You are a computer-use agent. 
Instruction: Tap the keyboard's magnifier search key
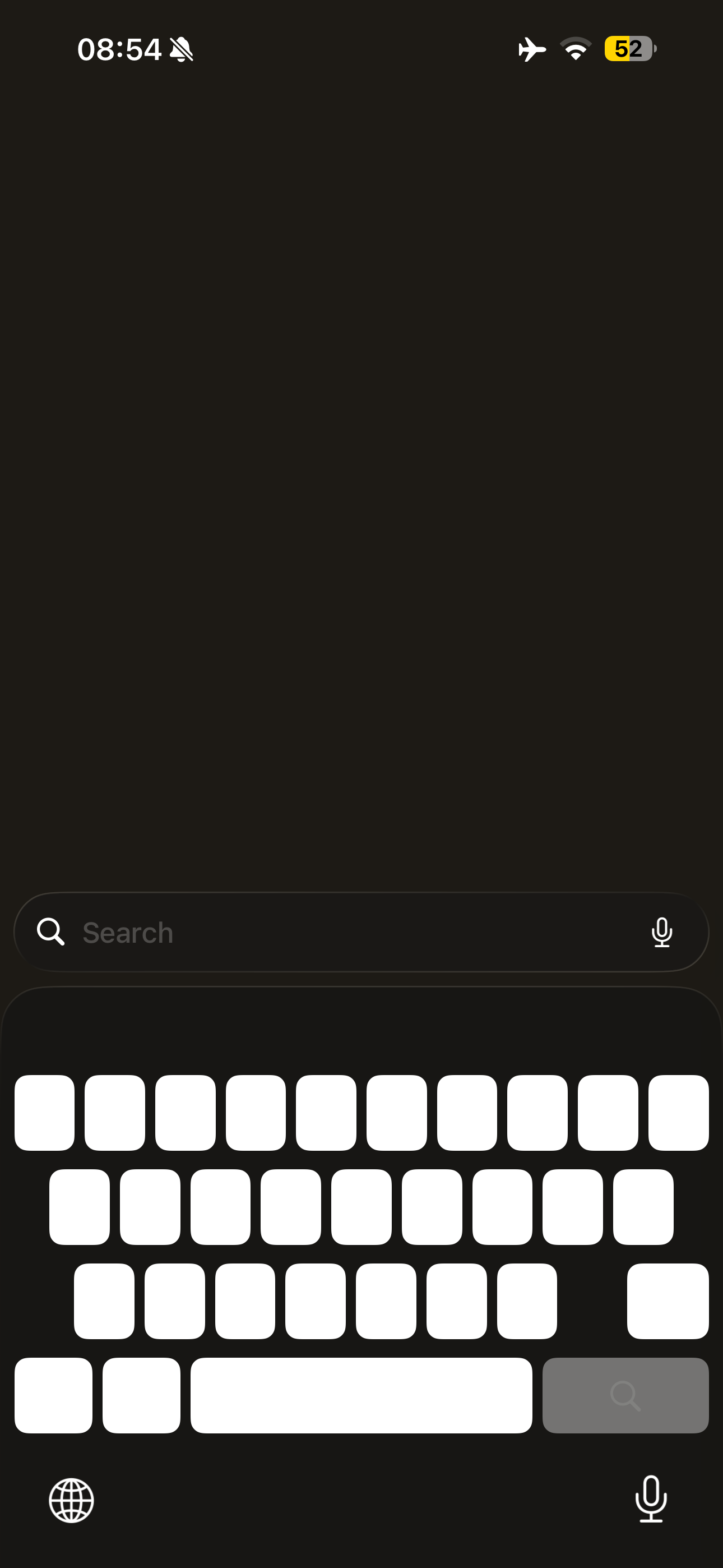point(625,1396)
